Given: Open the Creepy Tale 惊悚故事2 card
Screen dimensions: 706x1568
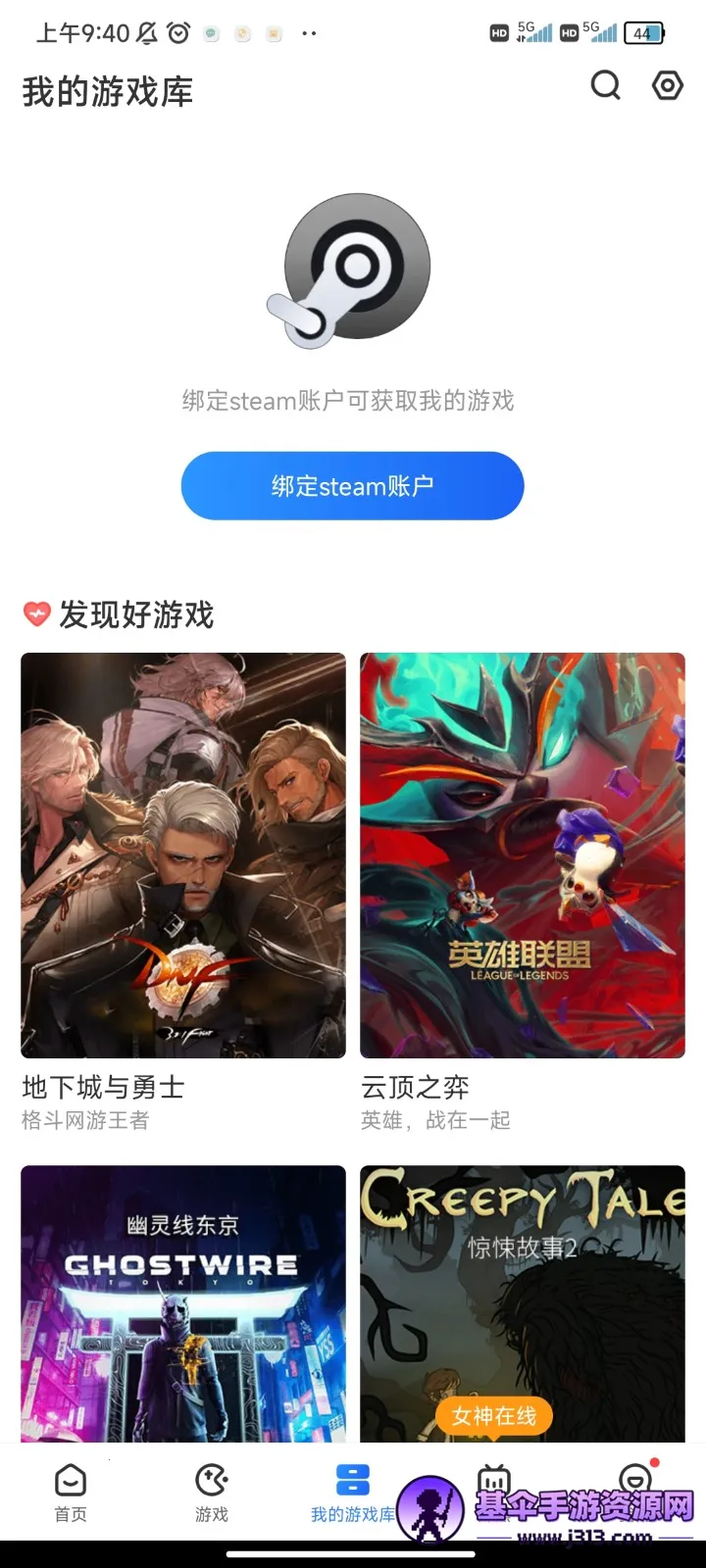Looking at the screenshot, I should coord(523,1303).
